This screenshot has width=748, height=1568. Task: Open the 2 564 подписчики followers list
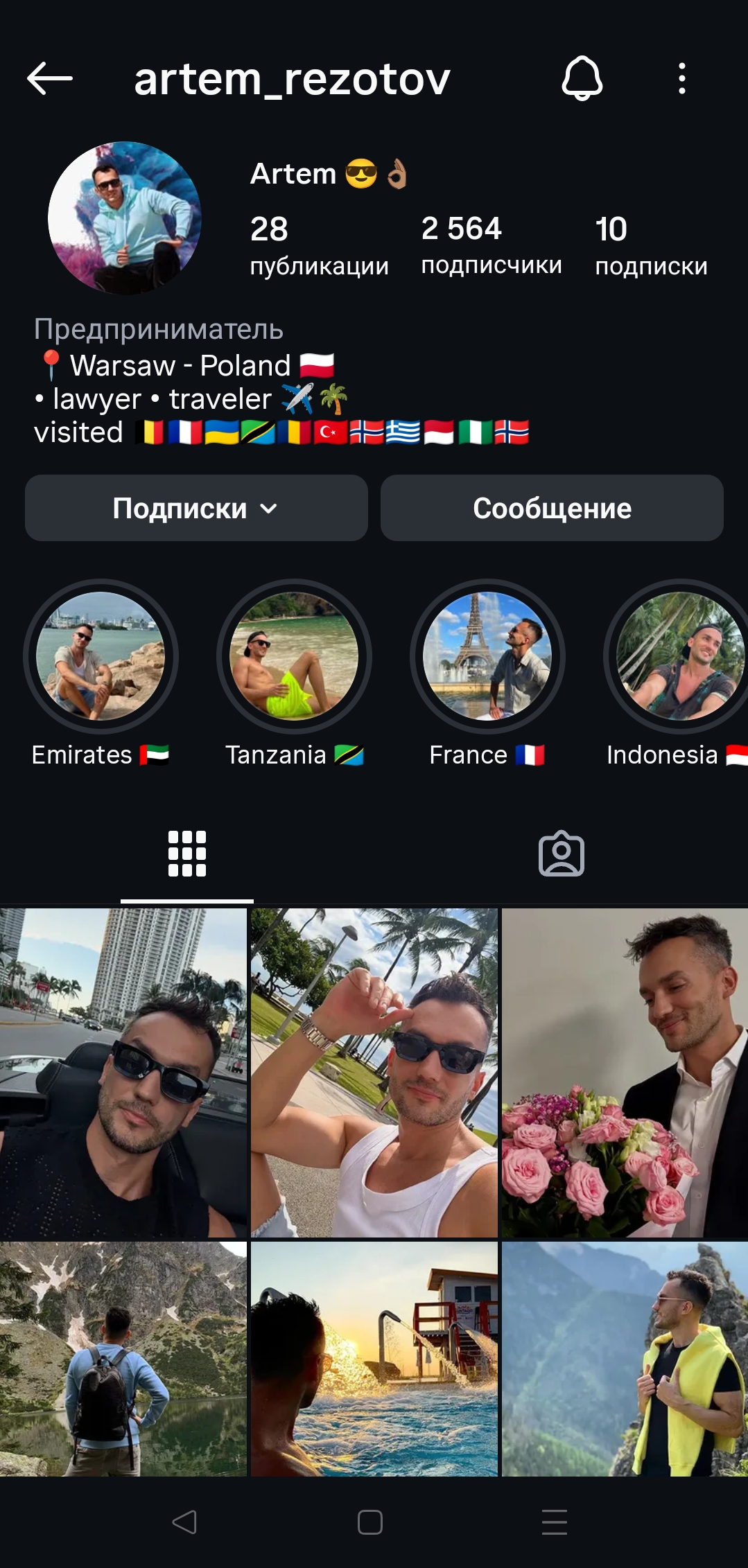(x=492, y=245)
